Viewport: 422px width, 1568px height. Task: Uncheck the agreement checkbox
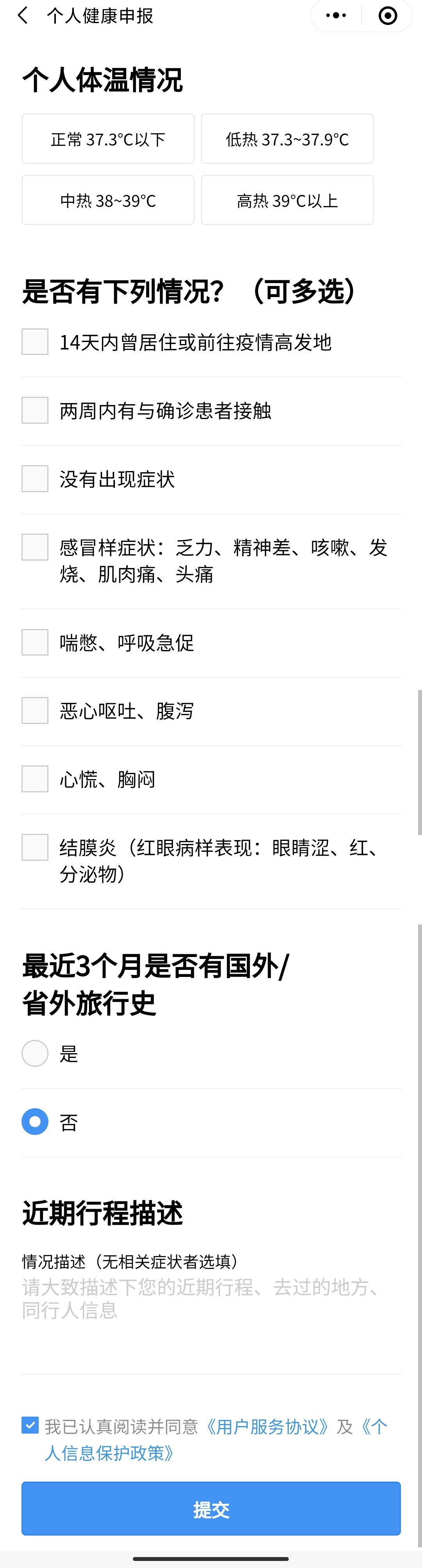(x=30, y=1426)
